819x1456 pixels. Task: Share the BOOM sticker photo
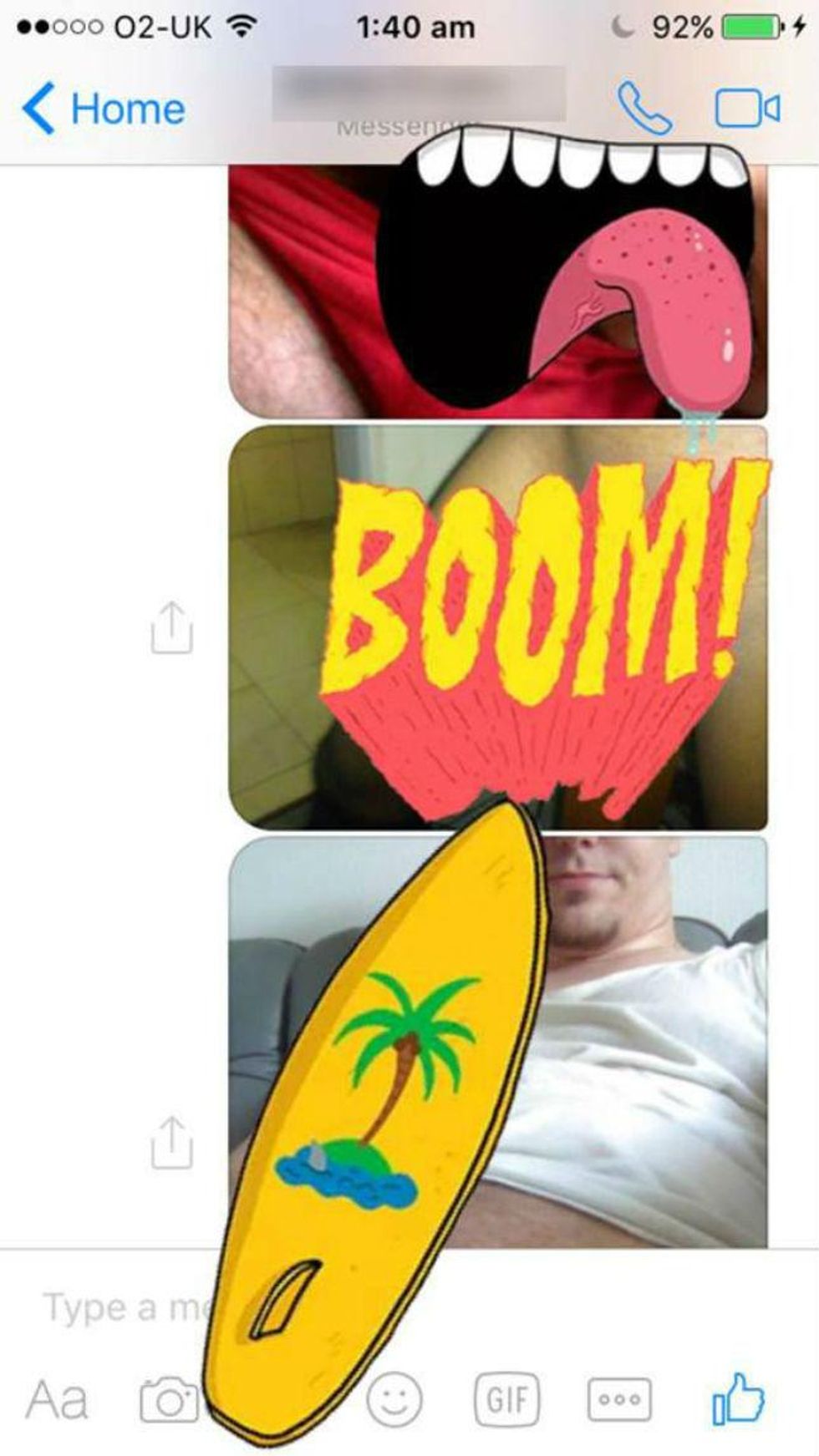click(x=171, y=627)
